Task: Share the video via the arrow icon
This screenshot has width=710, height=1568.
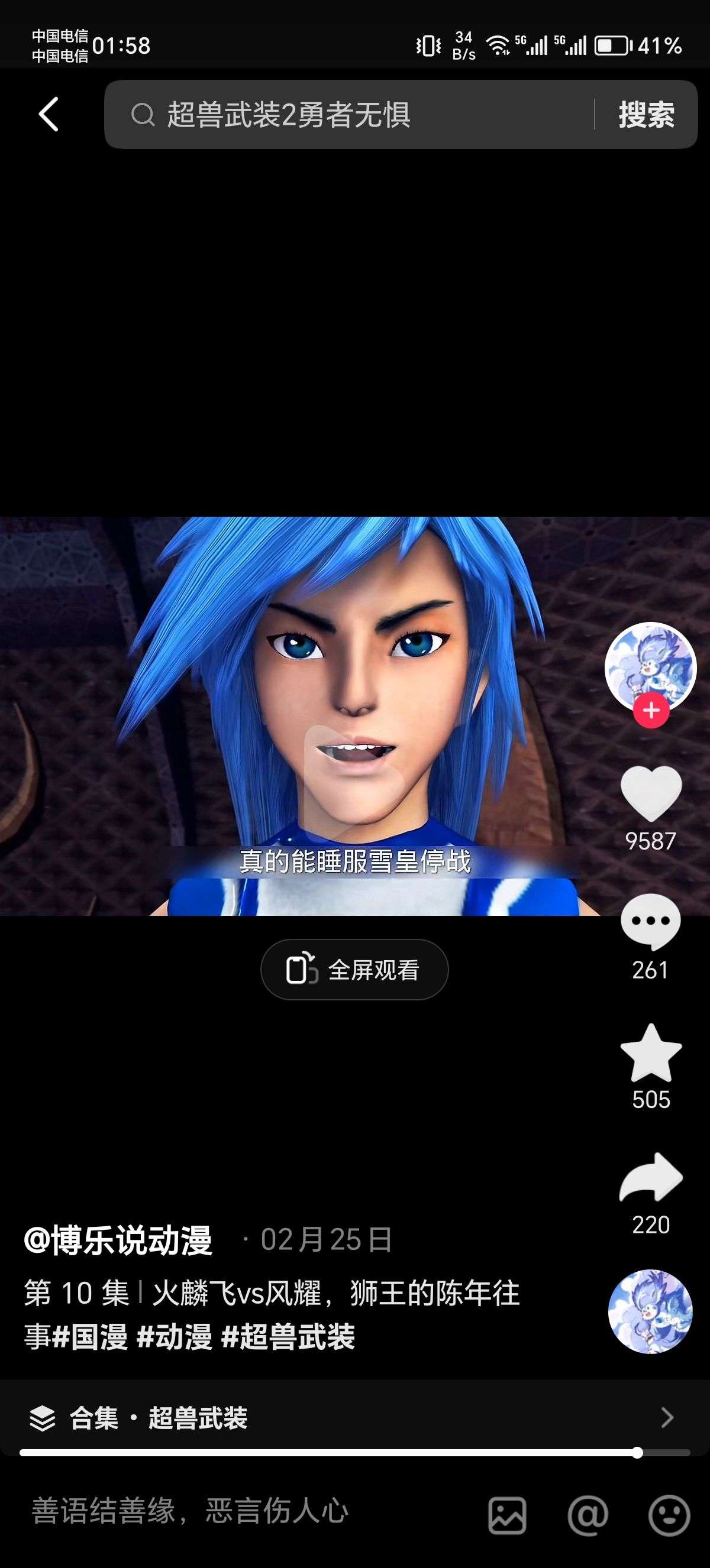Action: pyautogui.click(x=650, y=1178)
